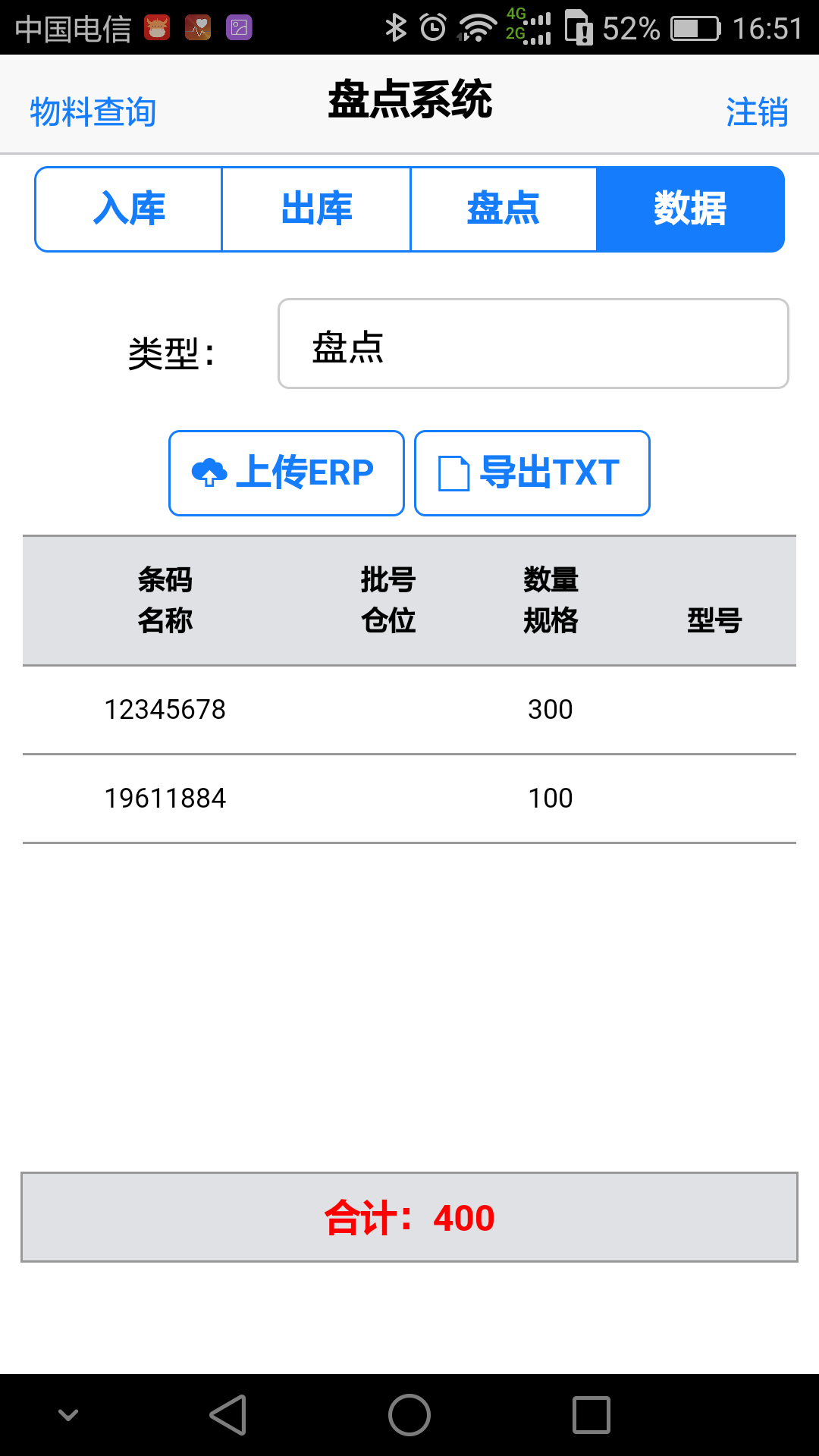This screenshot has height=1456, width=819.
Task: Tap 注销 to log out
Action: click(x=757, y=112)
